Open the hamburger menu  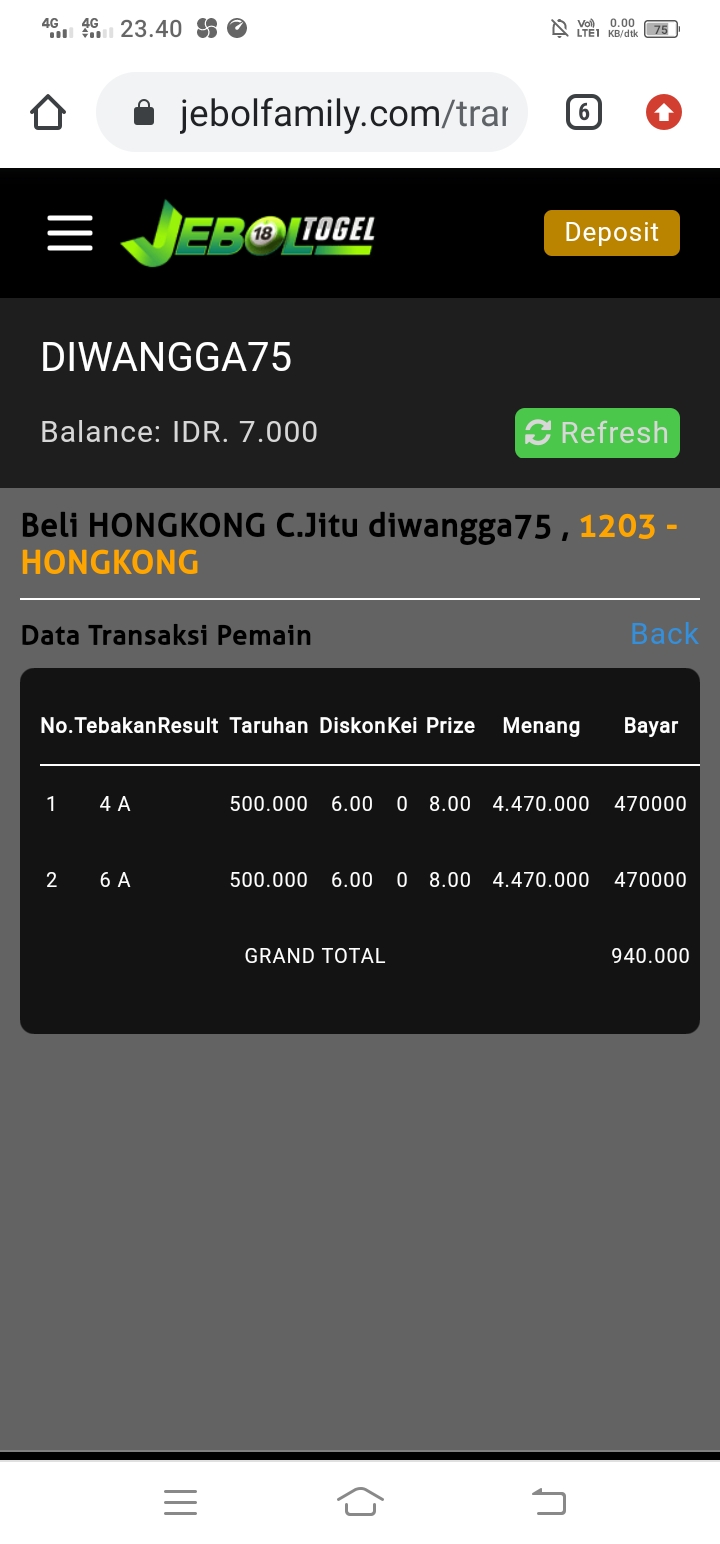(70, 233)
